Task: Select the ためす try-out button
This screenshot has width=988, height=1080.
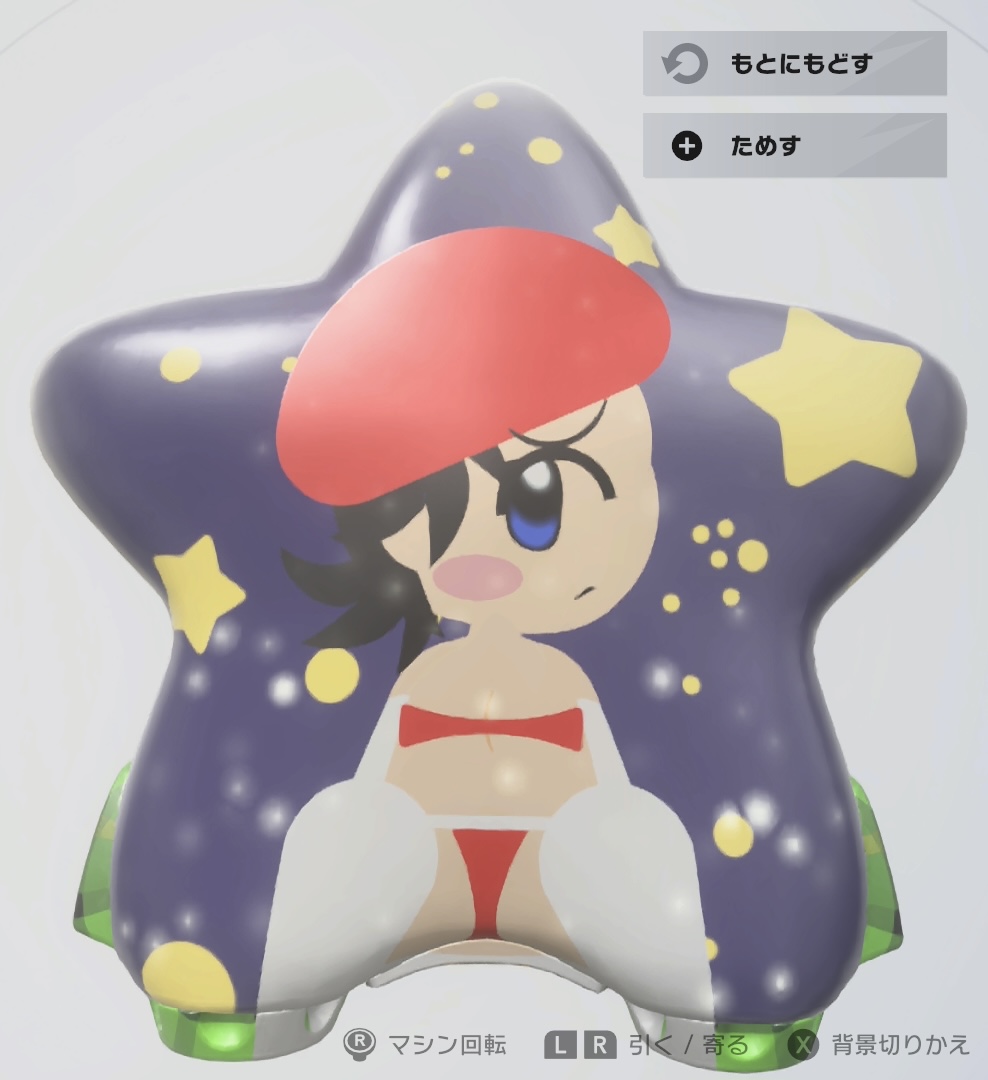Action: [x=794, y=146]
